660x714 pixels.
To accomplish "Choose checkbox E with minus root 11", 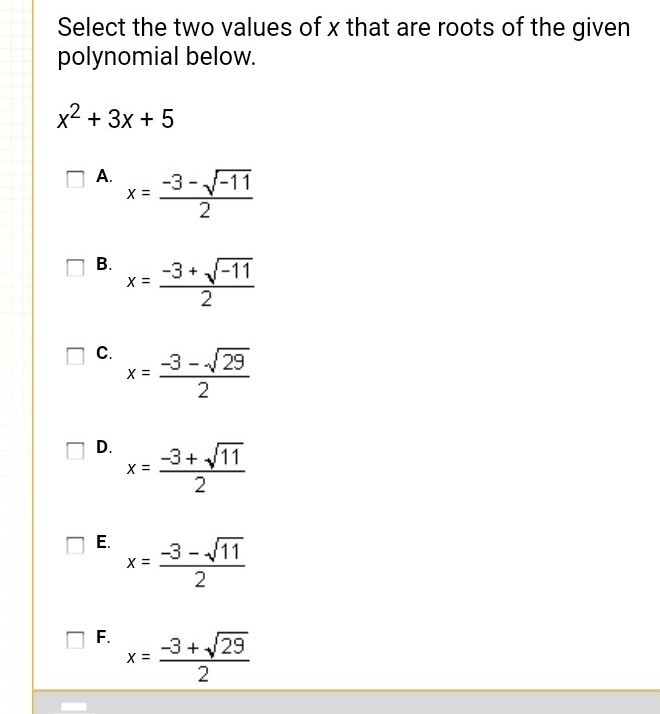I will coord(75,545).
